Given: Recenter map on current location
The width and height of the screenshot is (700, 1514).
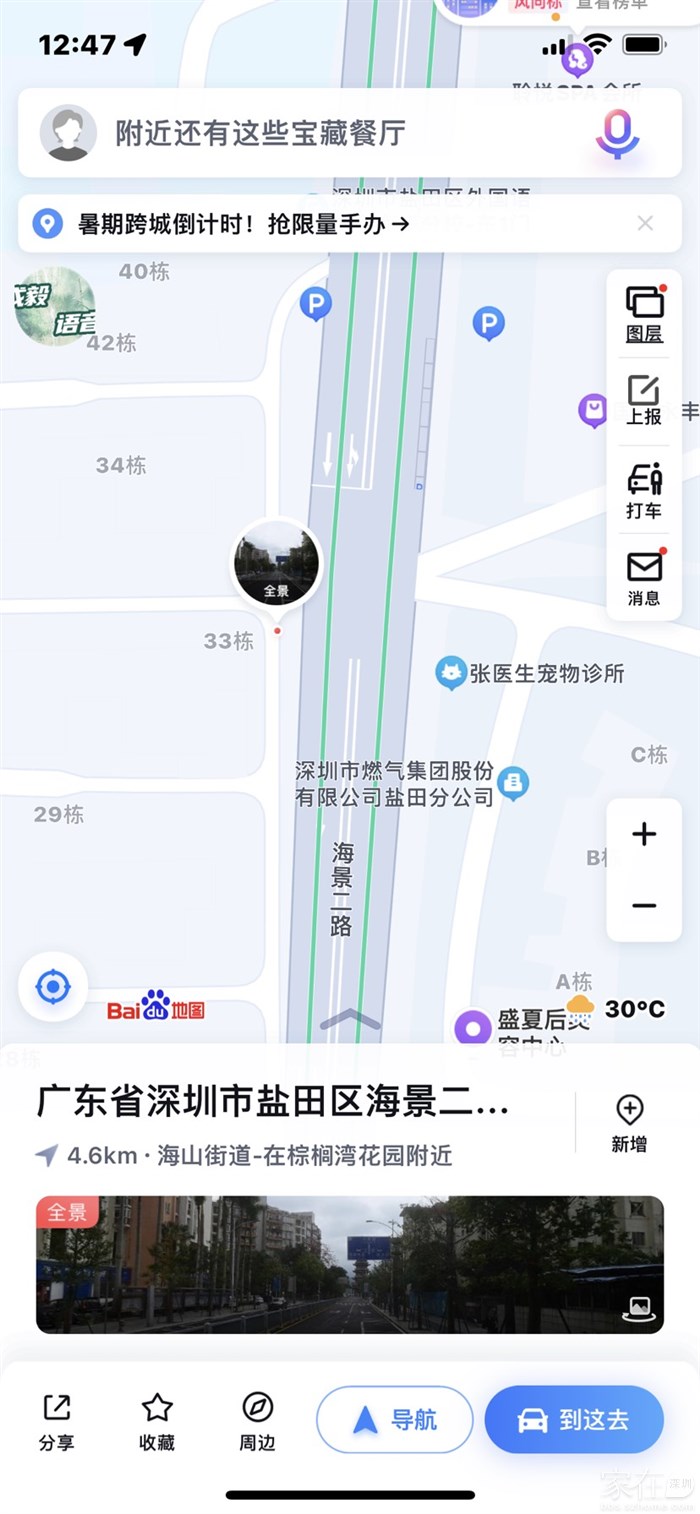Looking at the screenshot, I should coord(53,987).
